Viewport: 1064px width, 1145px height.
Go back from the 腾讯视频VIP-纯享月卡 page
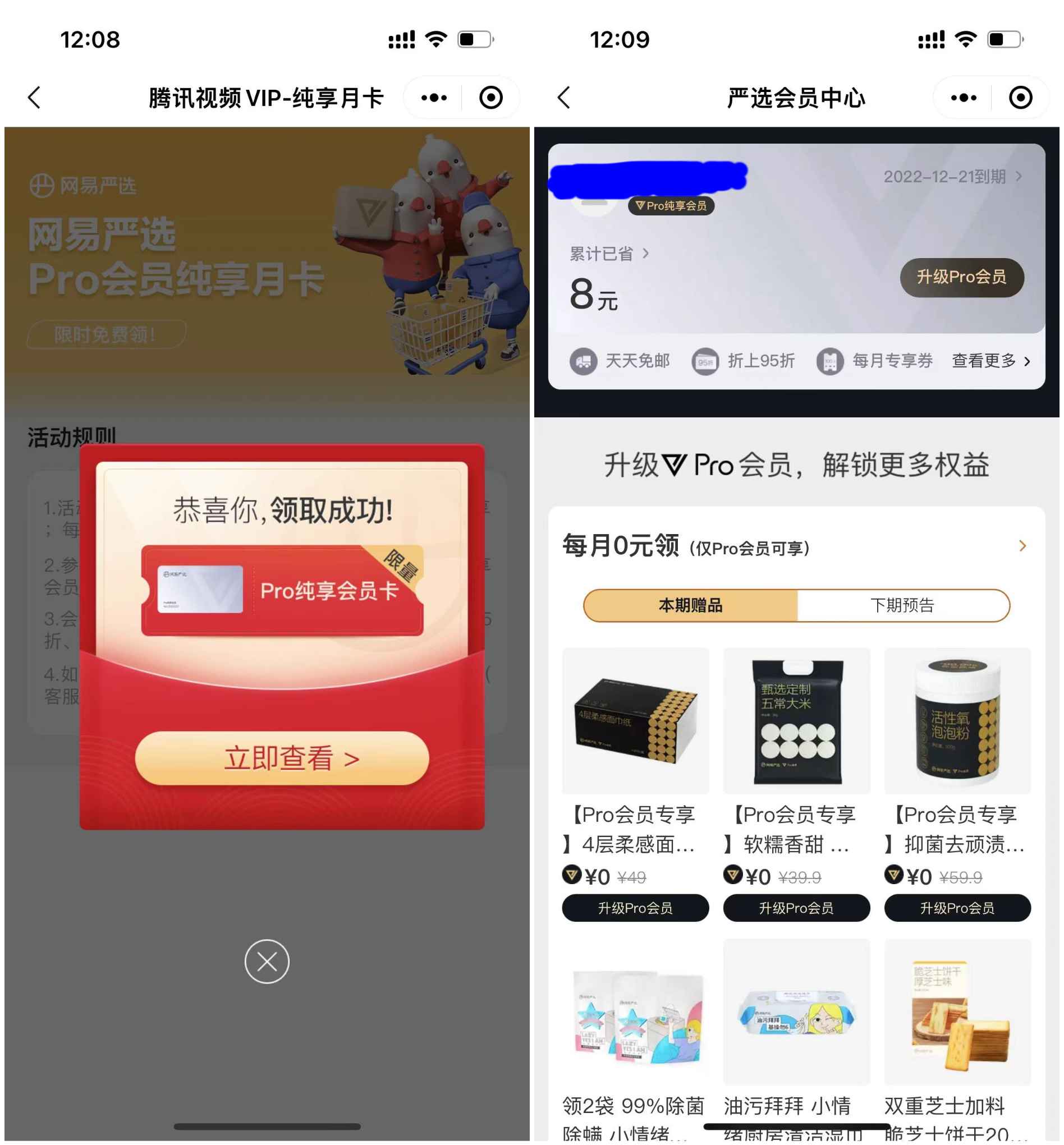[35, 97]
